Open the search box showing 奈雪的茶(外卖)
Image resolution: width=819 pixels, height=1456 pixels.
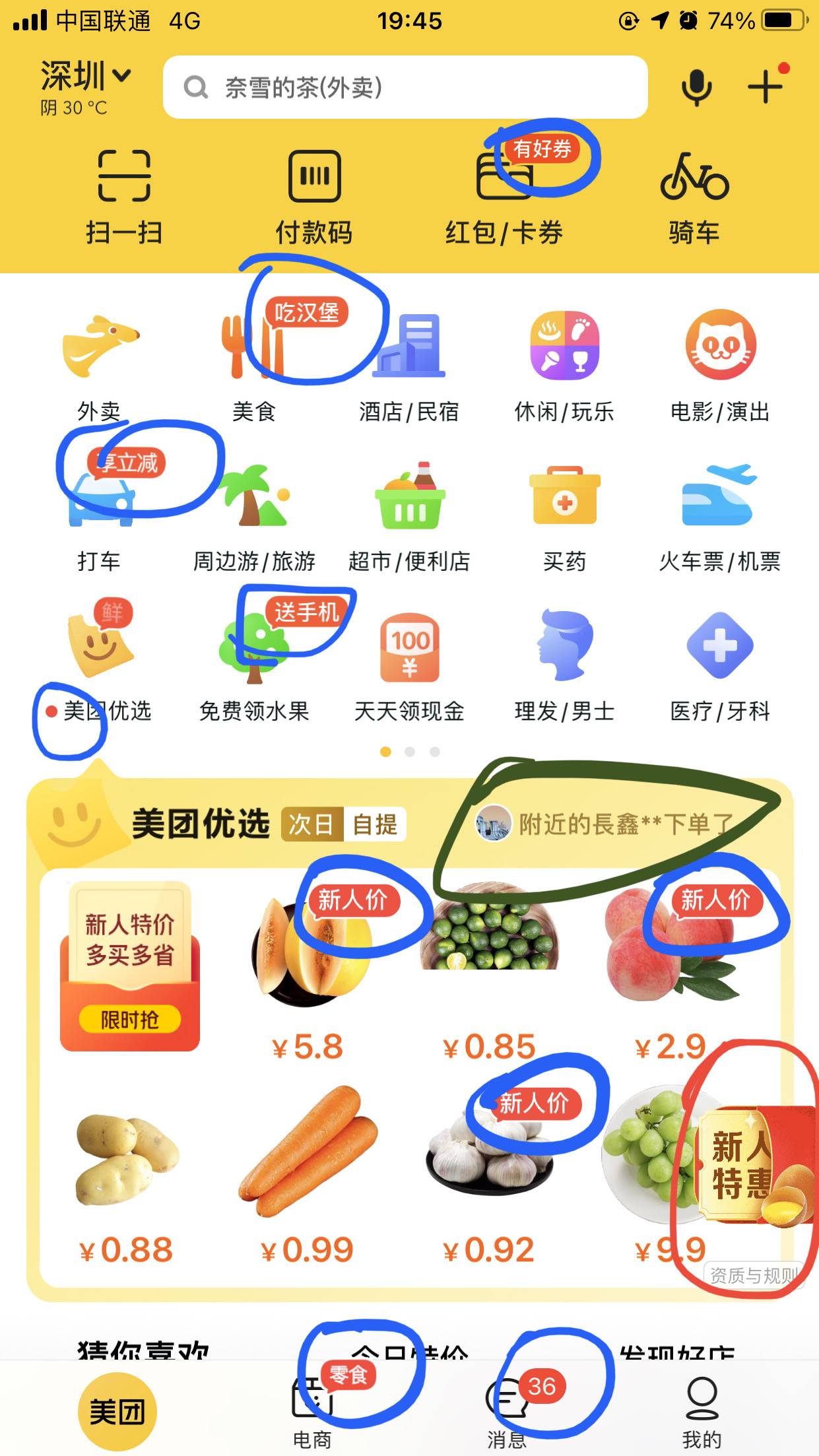404,87
